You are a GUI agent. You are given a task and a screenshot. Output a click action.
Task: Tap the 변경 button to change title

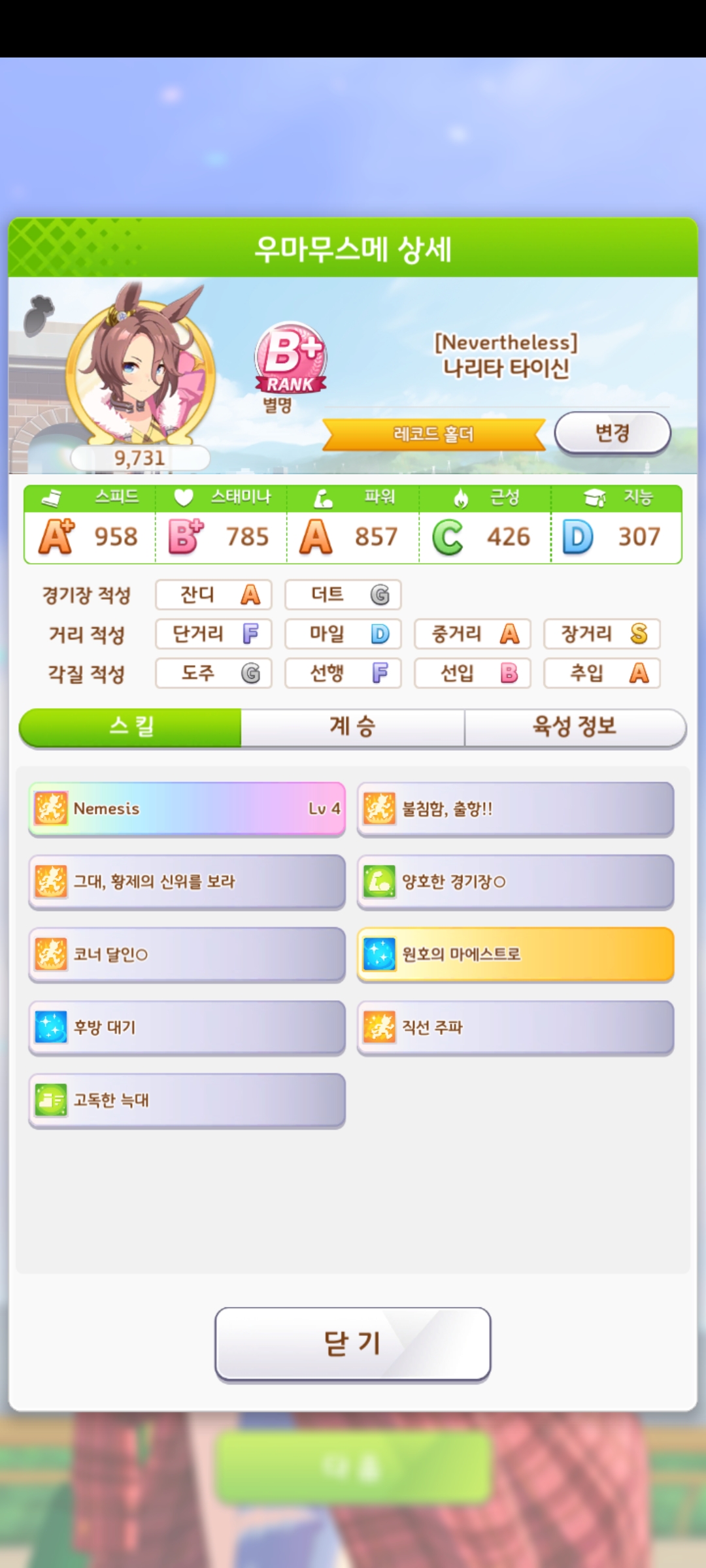coord(612,433)
